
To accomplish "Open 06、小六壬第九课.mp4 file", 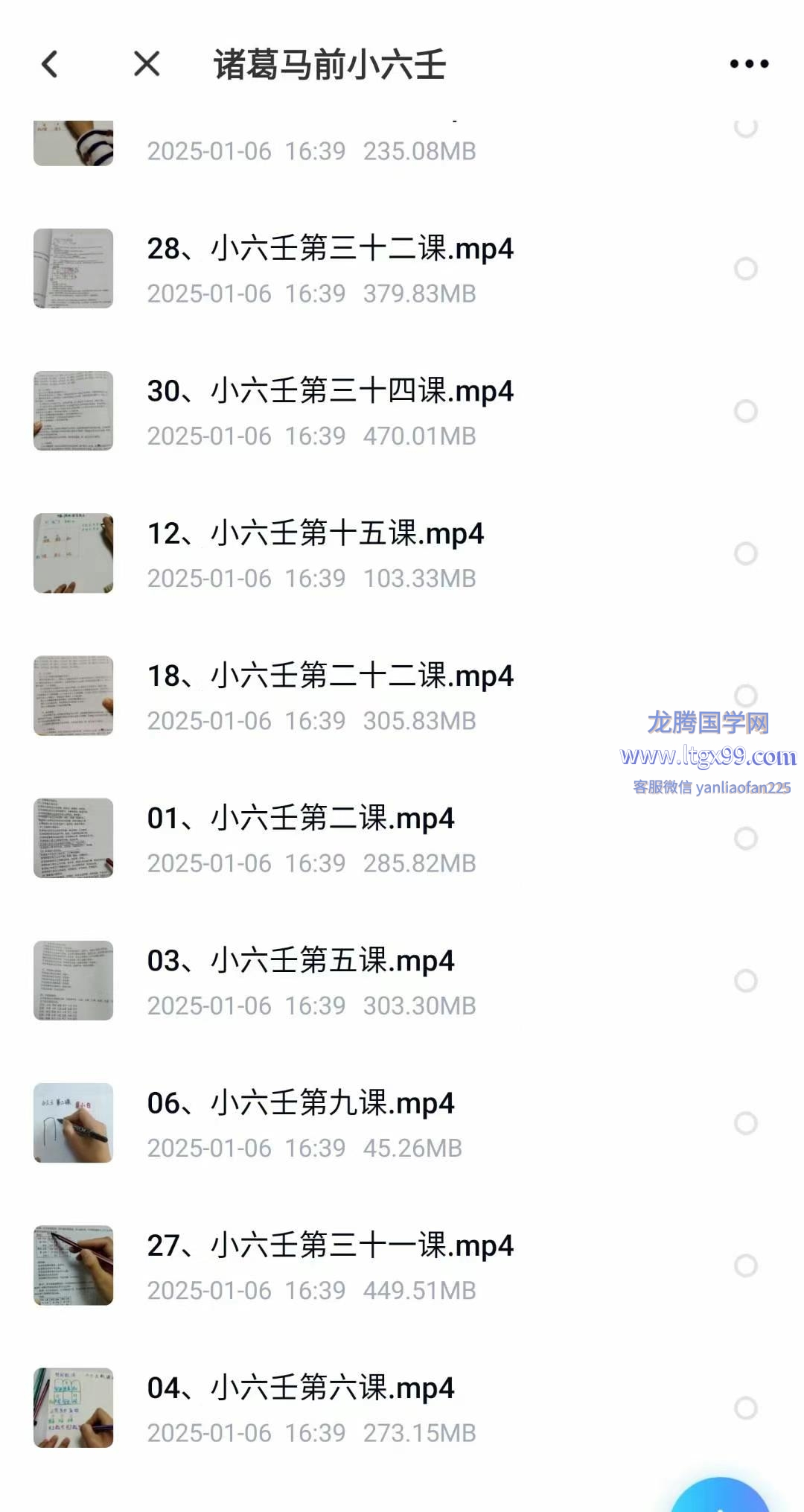I will point(300,1103).
